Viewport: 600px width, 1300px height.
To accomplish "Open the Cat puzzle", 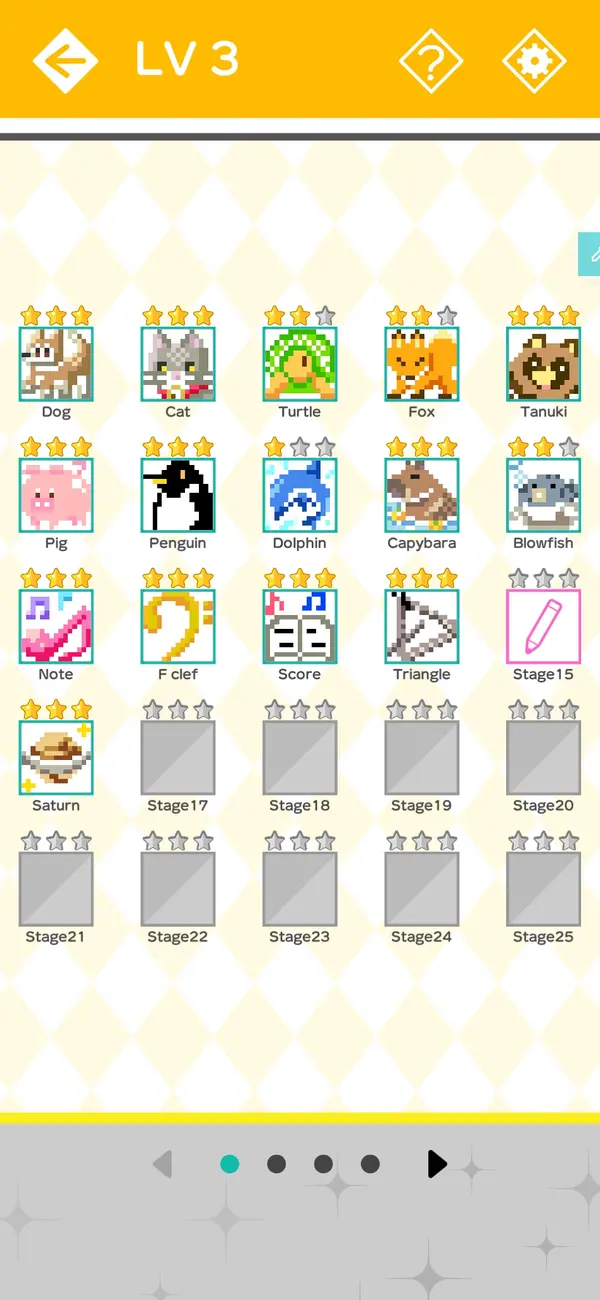I will (178, 364).
